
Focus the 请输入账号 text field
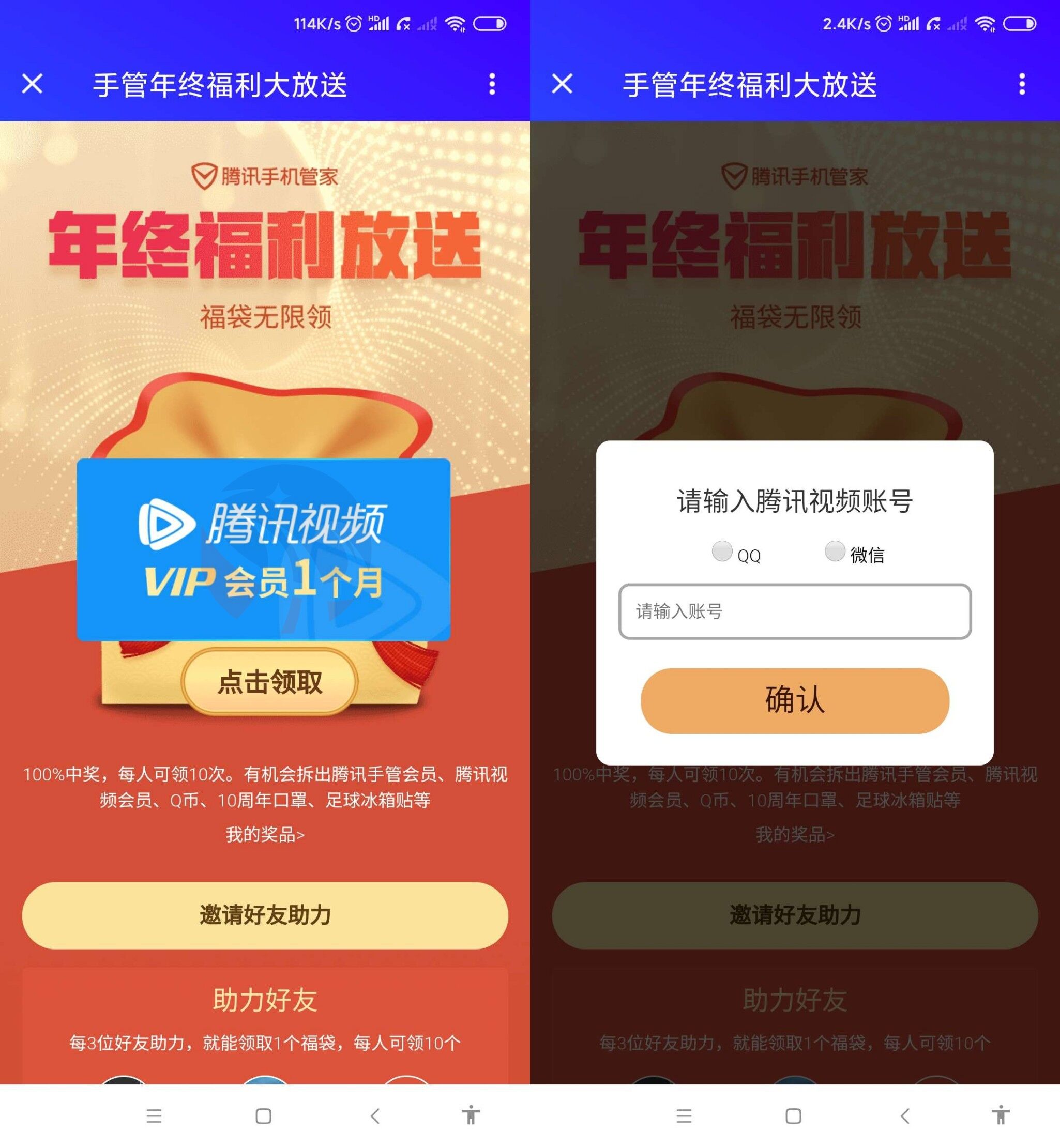pos(794,611)
